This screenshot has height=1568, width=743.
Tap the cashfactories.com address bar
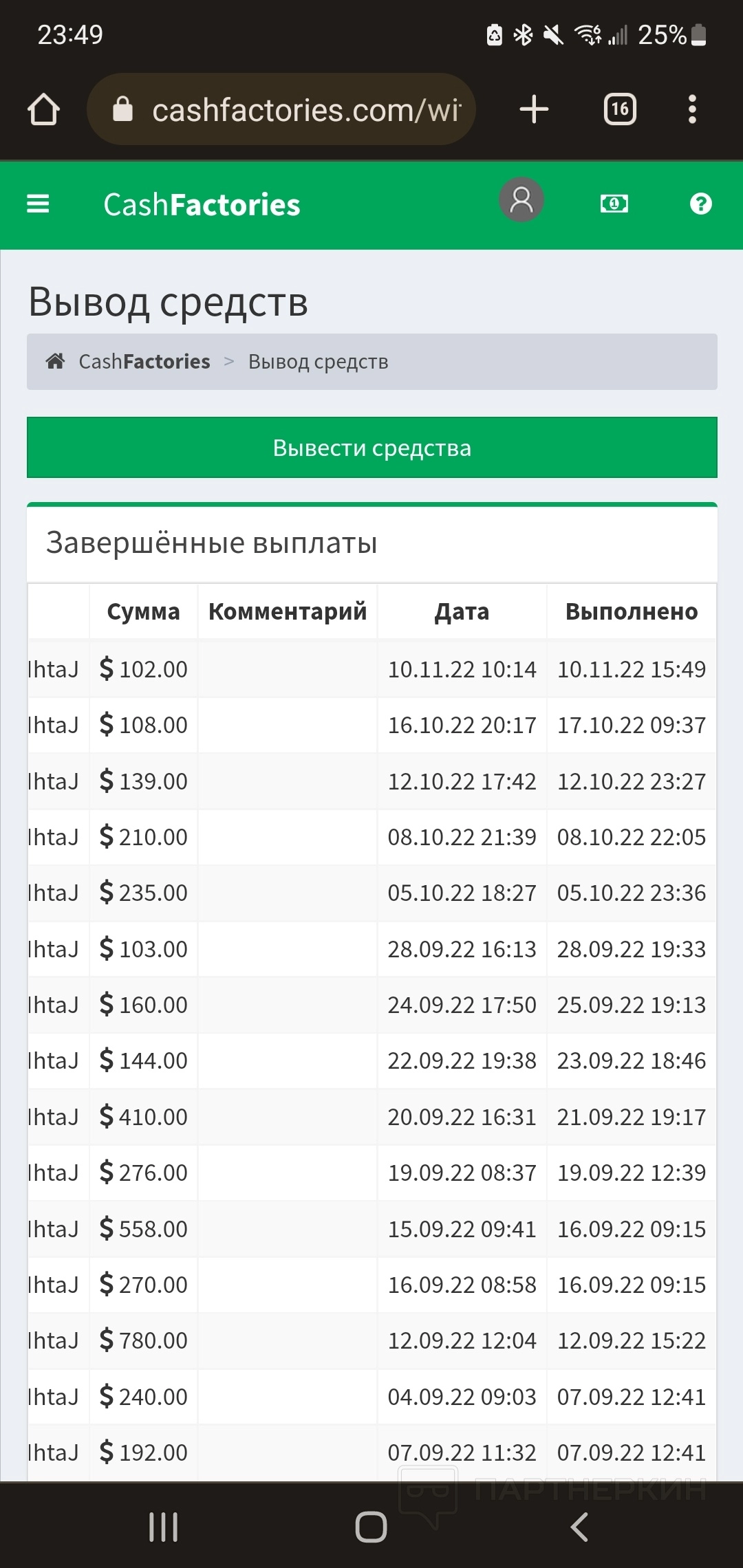pos(281,109)
